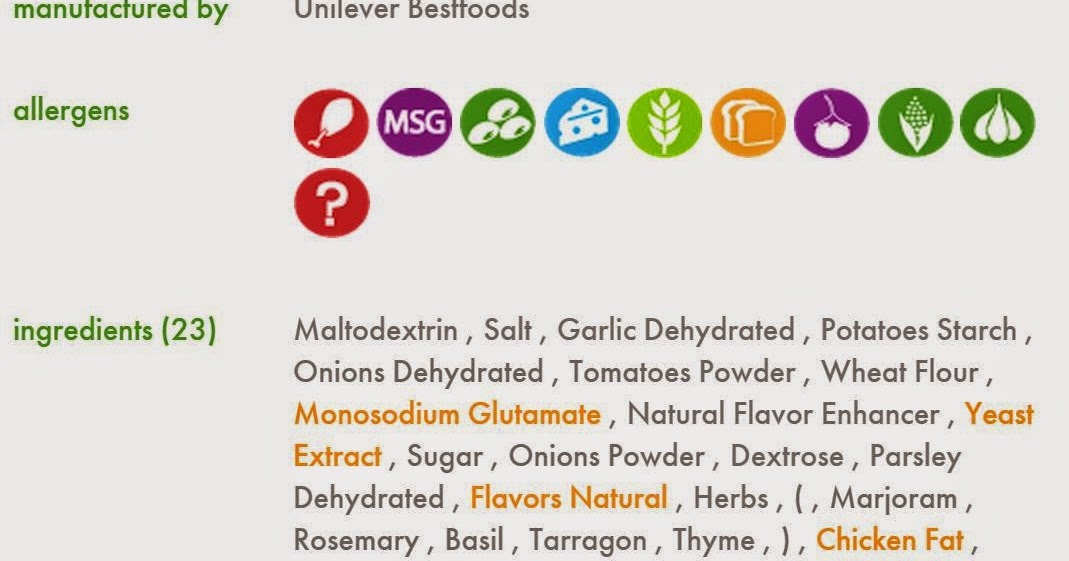The height and width of the screenshot is (561, 1069).
Task: Open the soy beans allergen icon
Action: pos(498,122)
